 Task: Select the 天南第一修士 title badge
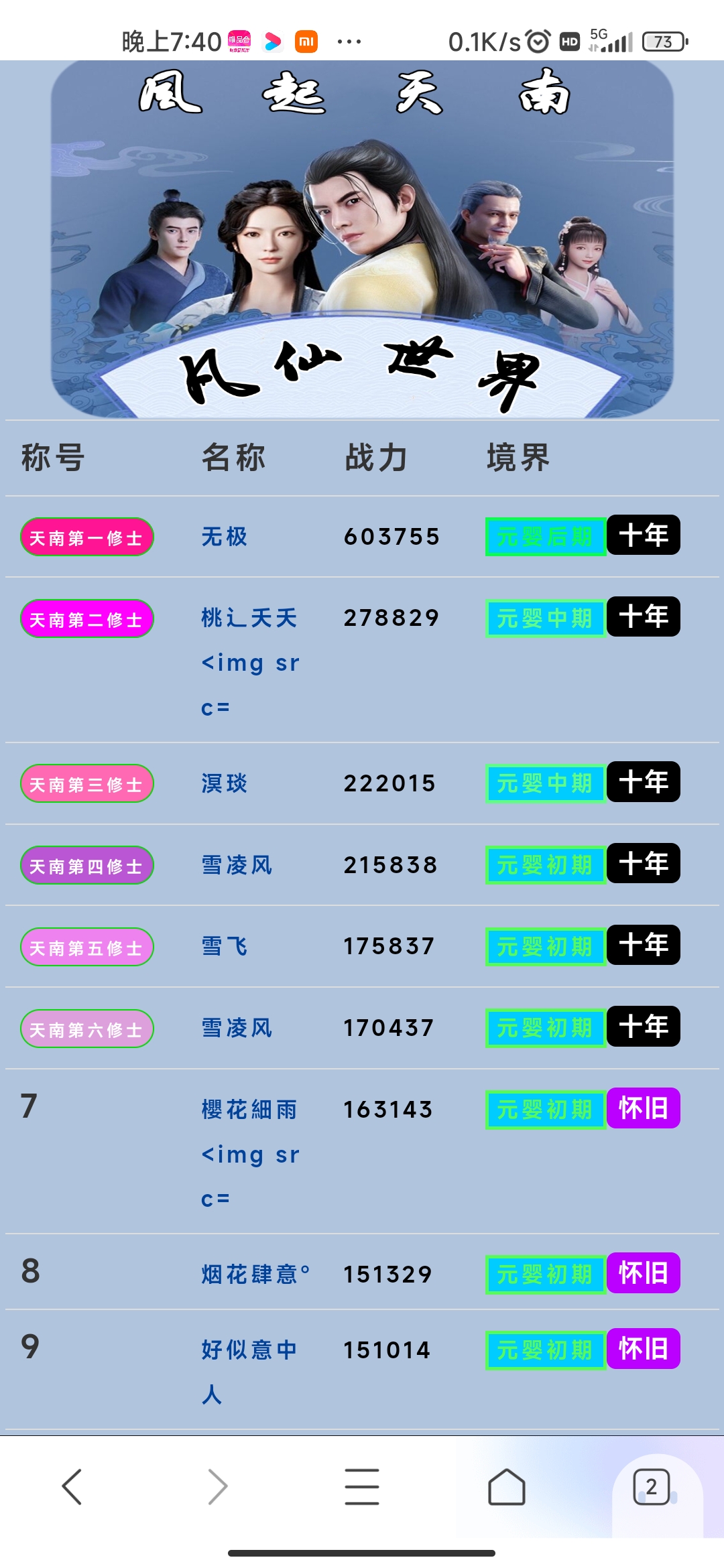pos(87,537)
